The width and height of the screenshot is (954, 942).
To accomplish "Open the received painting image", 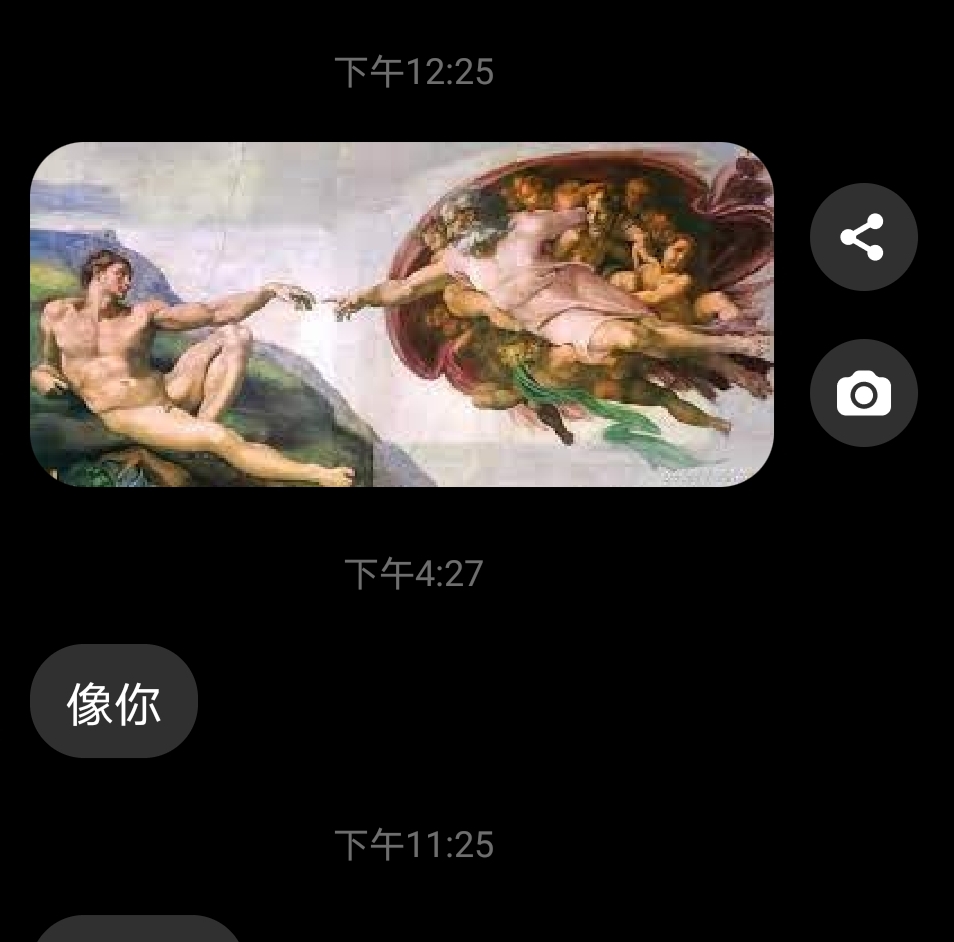I will [x=401, y=314].
